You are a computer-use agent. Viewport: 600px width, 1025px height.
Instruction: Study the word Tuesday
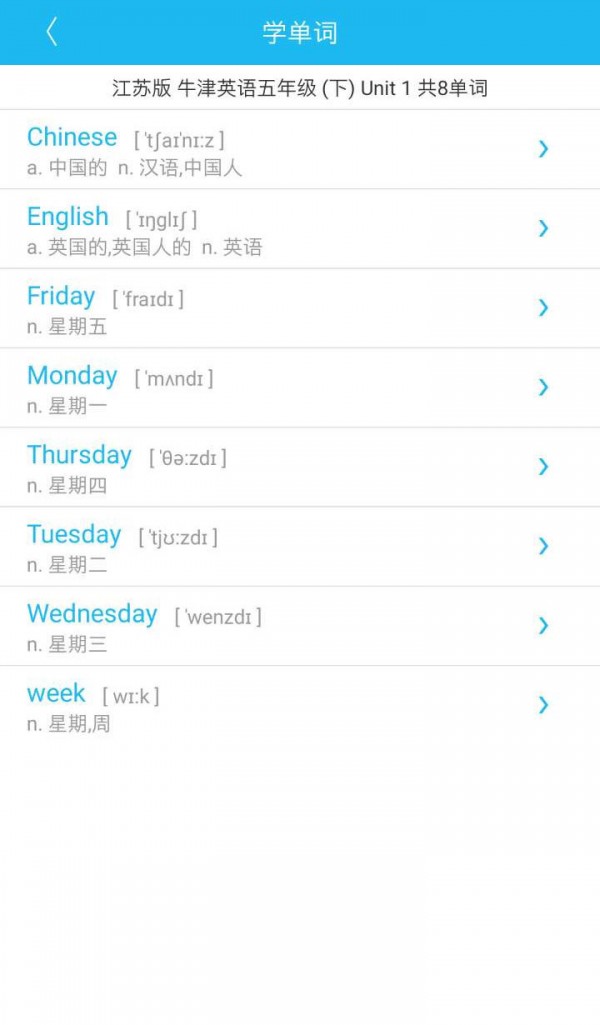click(x=300, y=546)
